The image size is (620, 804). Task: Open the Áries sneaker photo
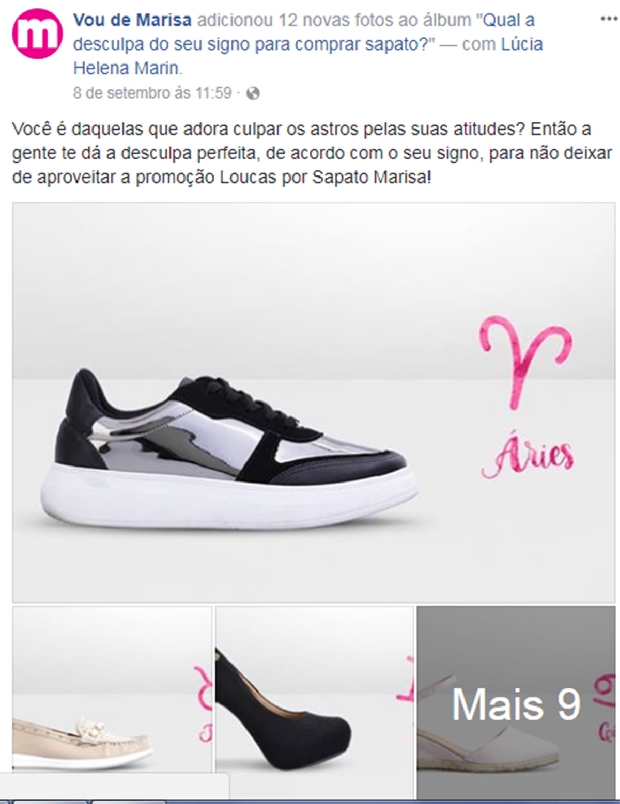(x=313, y=402)
